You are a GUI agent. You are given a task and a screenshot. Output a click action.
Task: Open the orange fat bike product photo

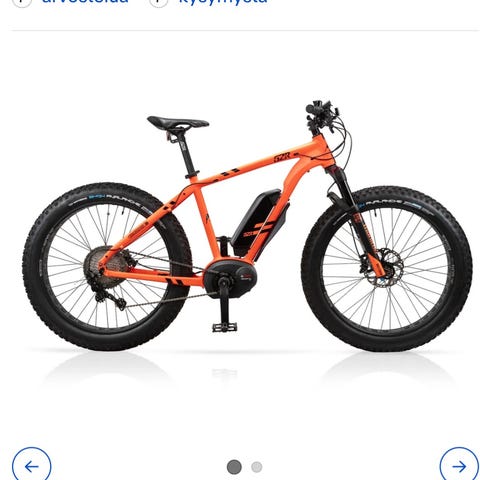point(247,226)
